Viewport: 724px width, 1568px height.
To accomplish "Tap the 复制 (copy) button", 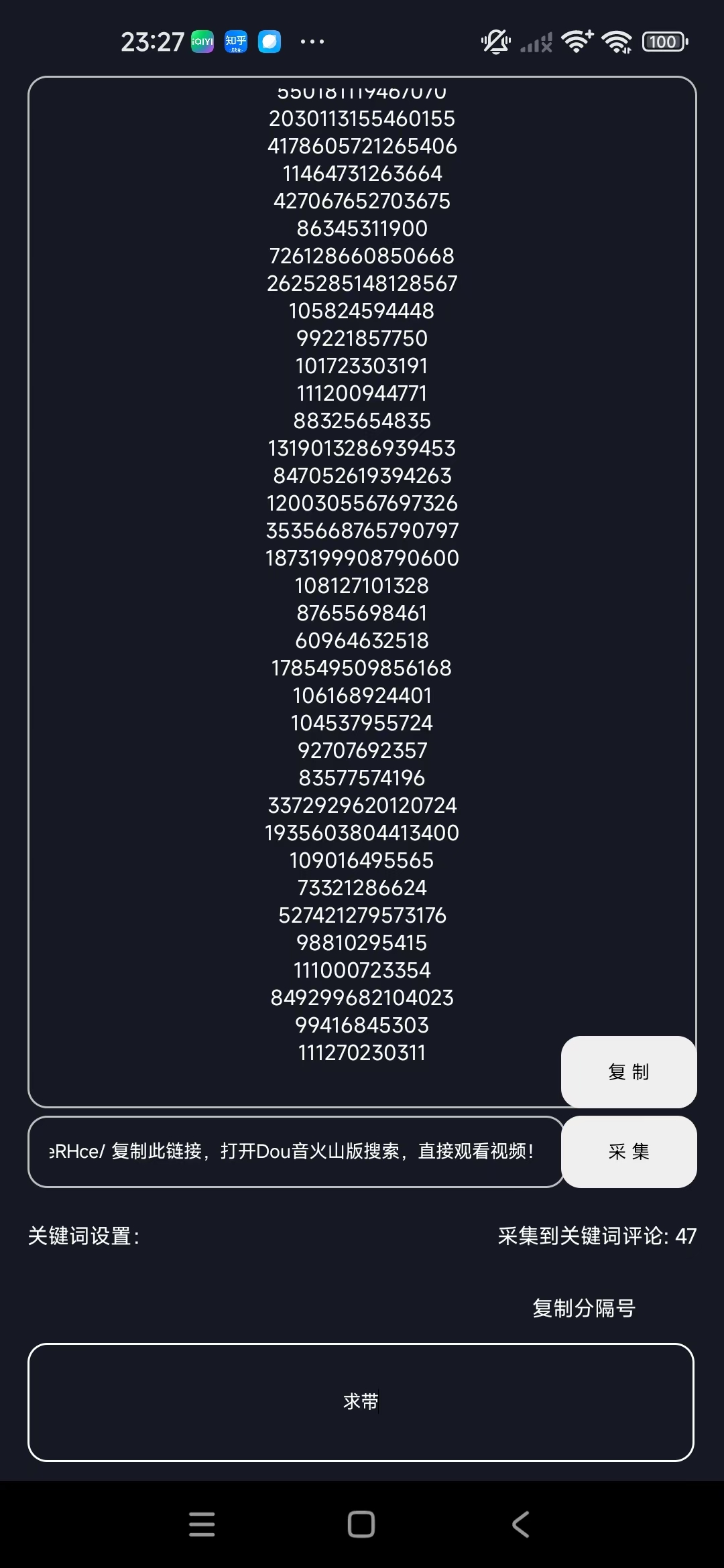I will pyautogui.click(x=628, y=1071).
